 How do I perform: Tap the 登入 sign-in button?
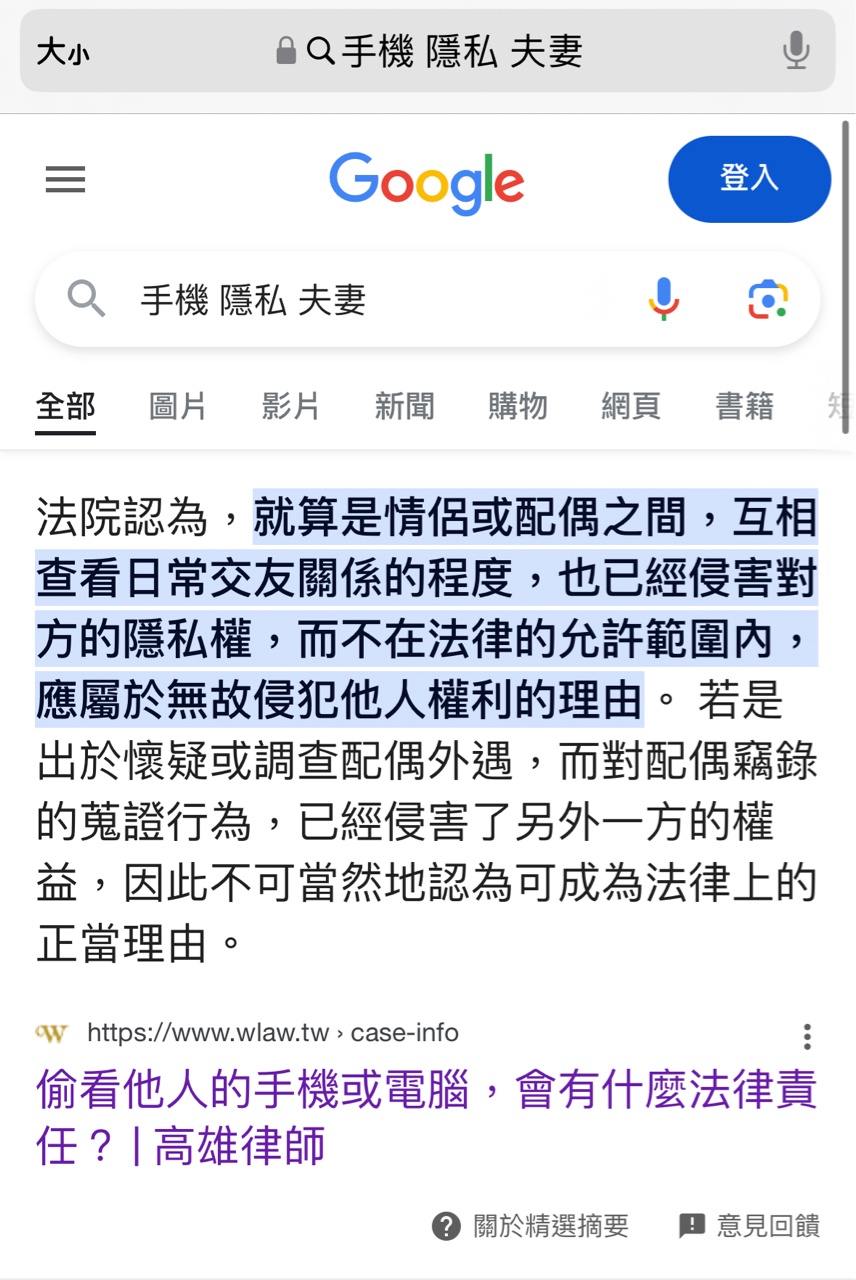(x=748, y=179)
